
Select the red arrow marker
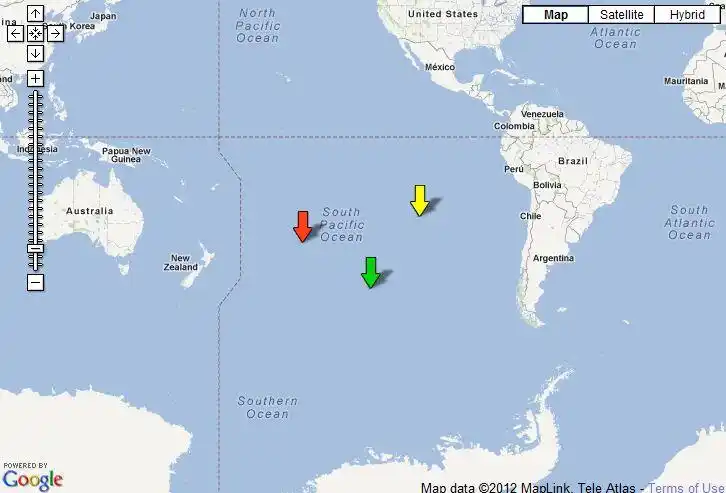click(301, 226)
